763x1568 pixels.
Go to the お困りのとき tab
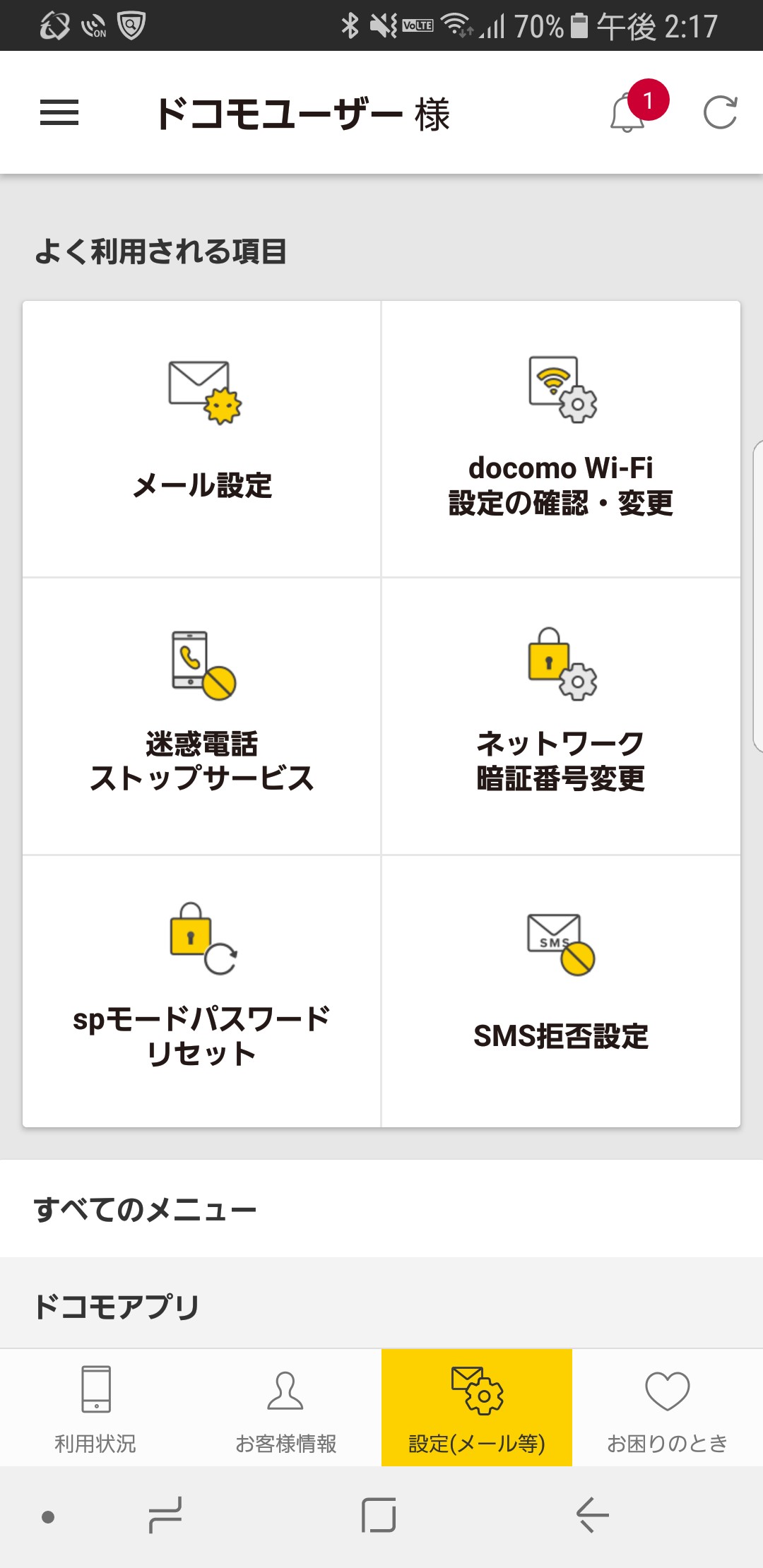[x=668, y=1408]
